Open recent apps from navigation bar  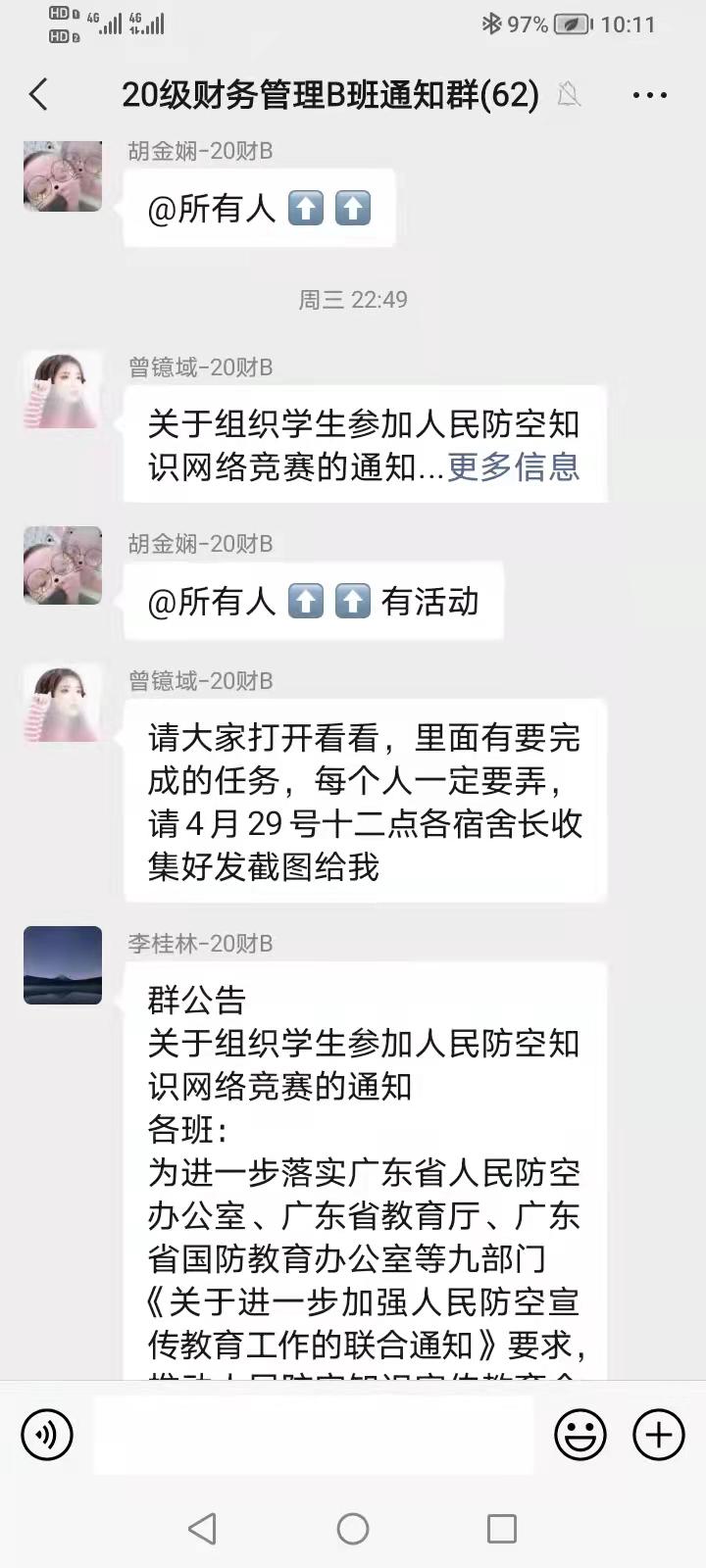tap(502, 1529)
